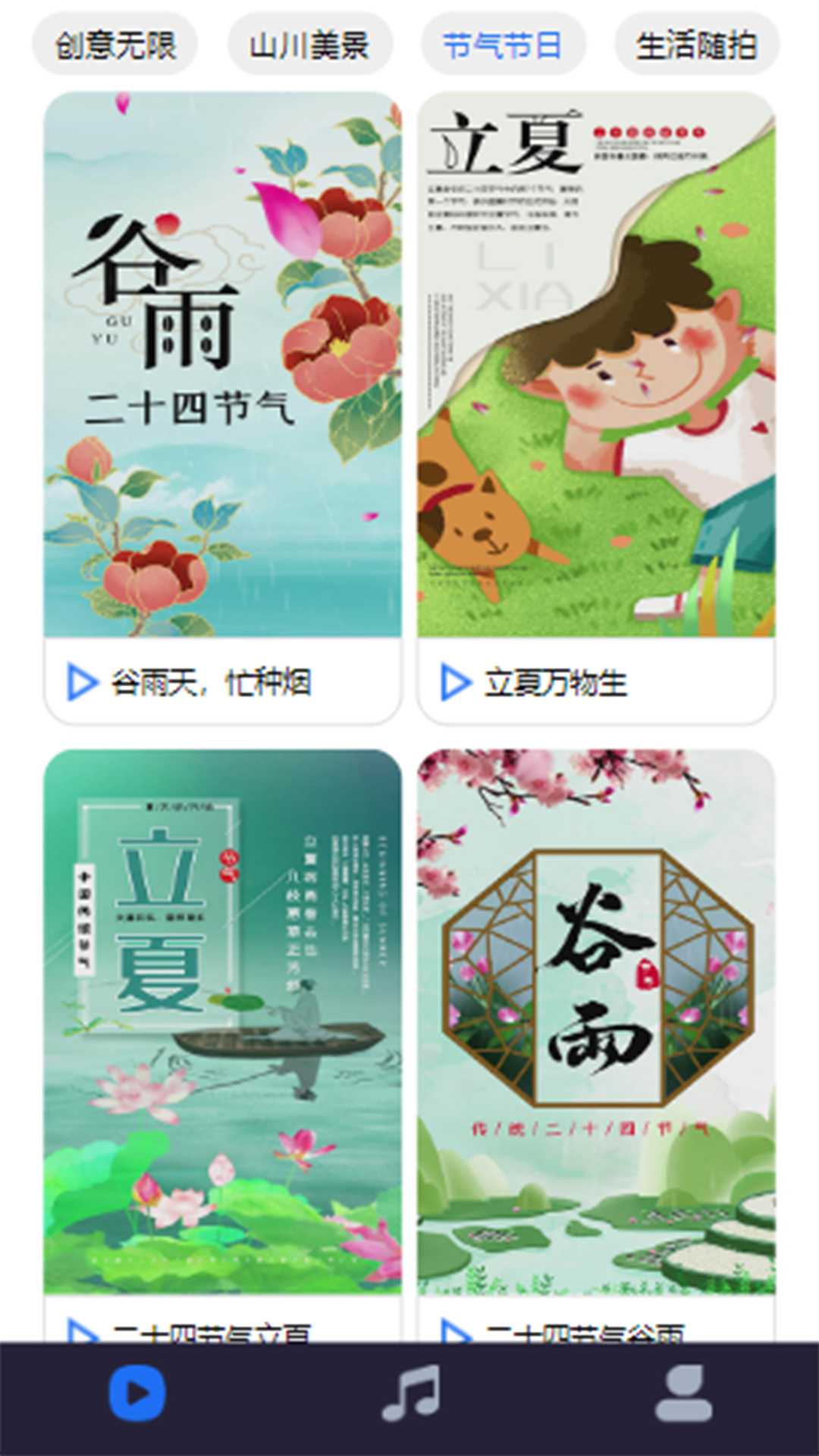Reselect the 节气节日 category tab
The image size is (819, 1456).
click(x=504, y=43)
